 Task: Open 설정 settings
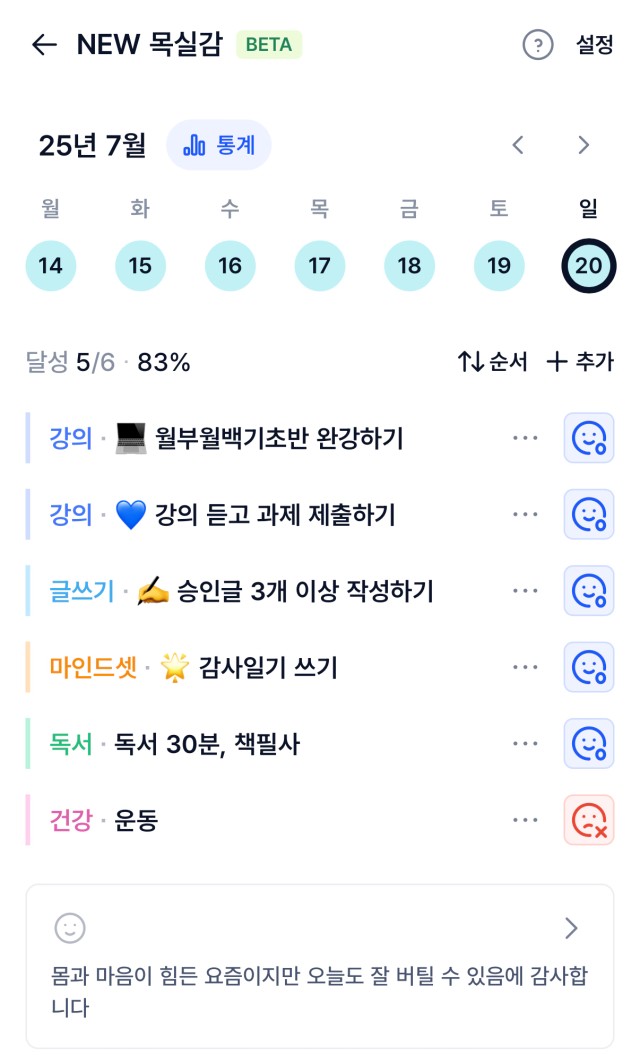594,45
